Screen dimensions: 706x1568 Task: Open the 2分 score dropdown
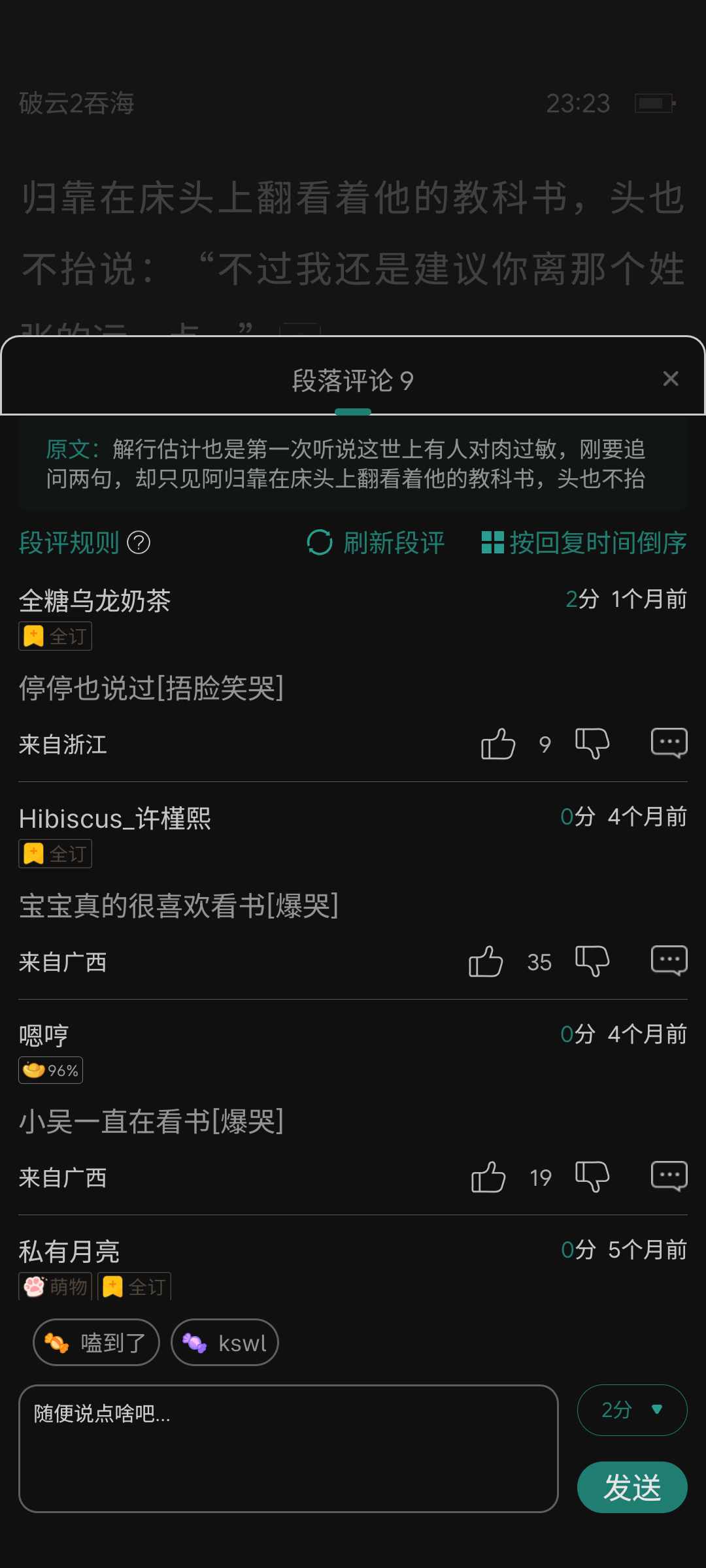(x=631, y=1410)
